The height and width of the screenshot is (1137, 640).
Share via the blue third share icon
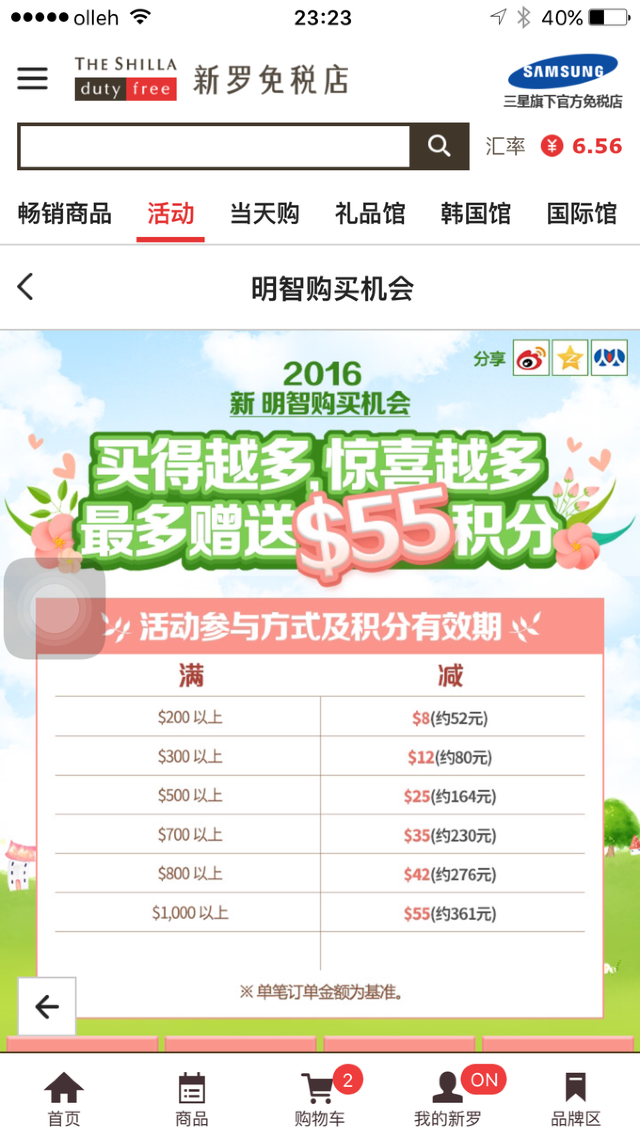point(609,358)
